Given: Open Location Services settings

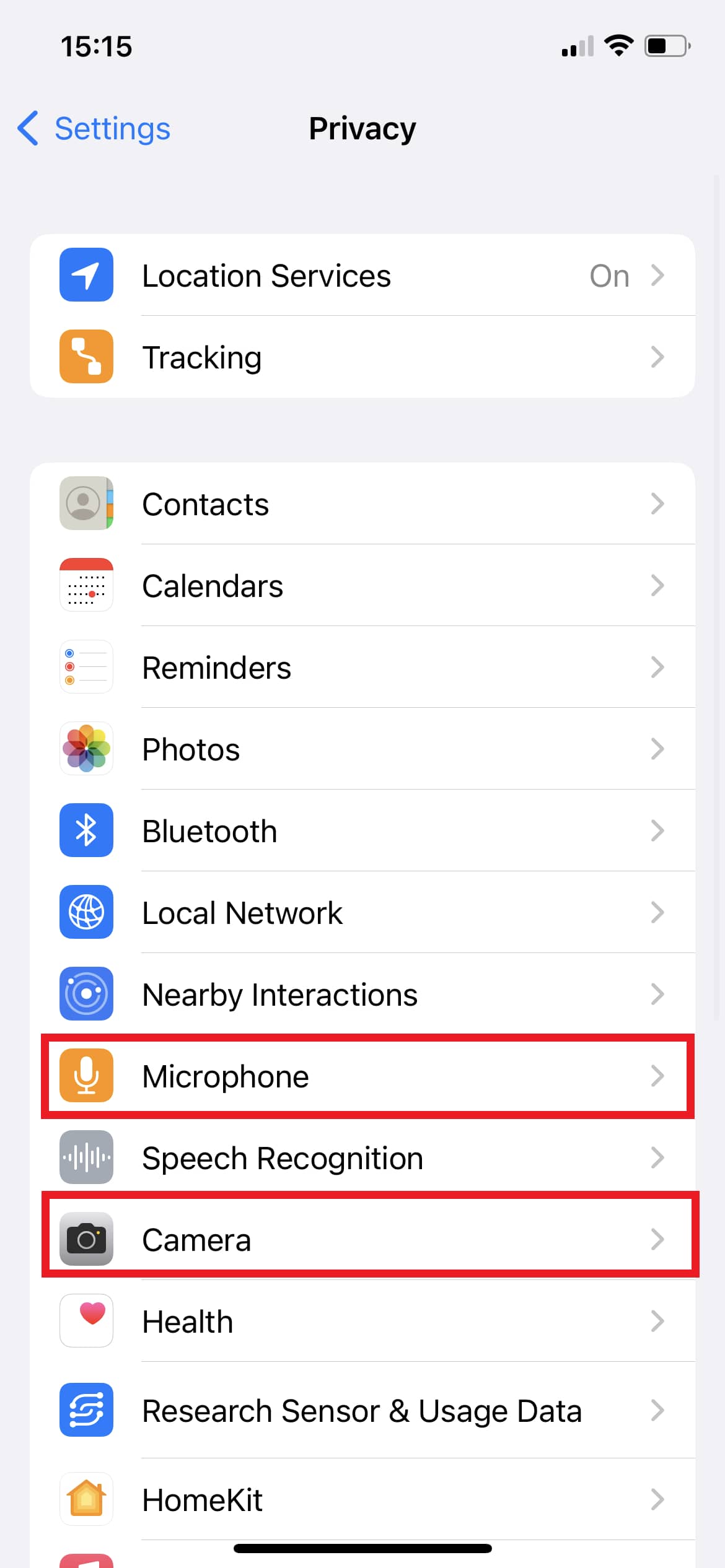Looking at the screenshot, I should 362,275.
